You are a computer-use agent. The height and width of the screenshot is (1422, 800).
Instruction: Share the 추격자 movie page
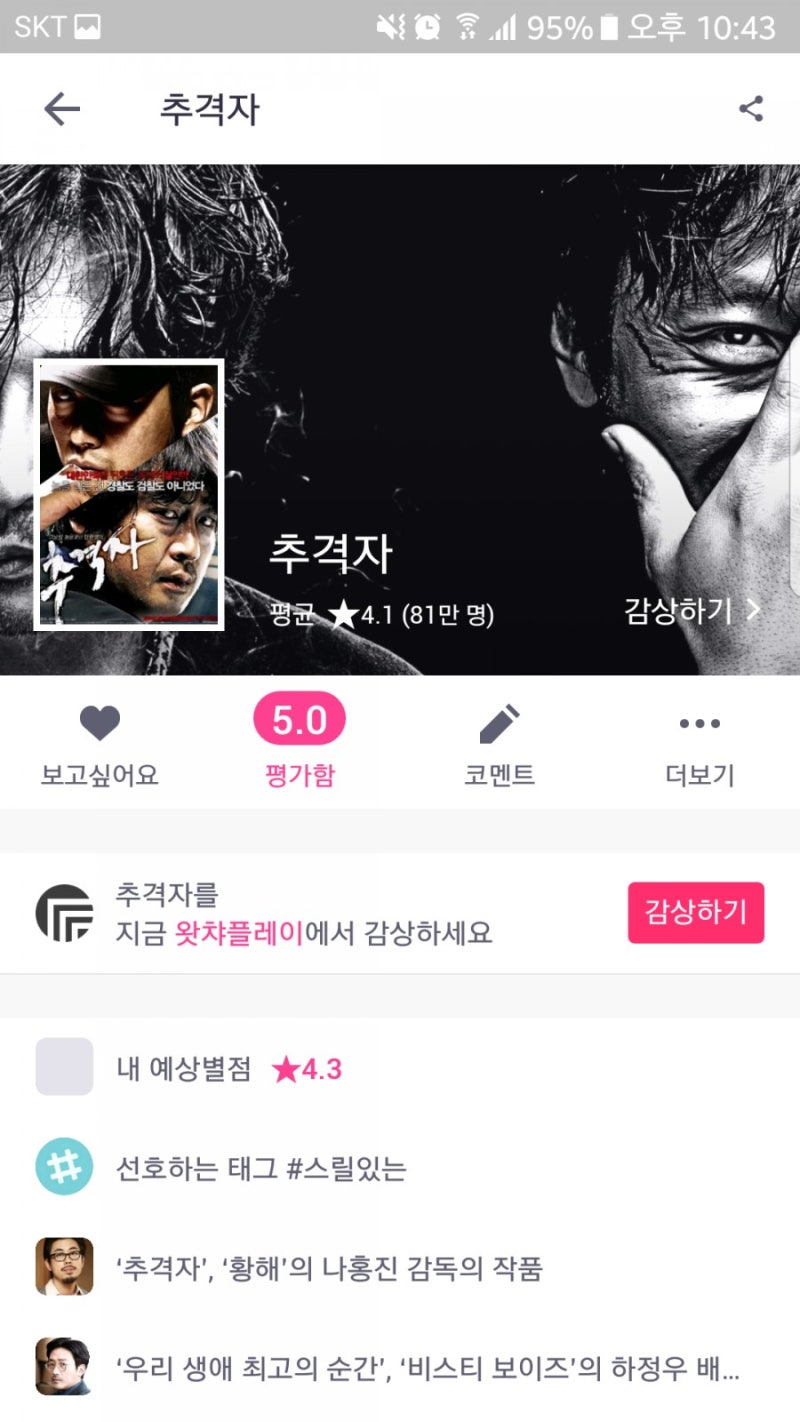pyautogui.click(x=751, y=109)
